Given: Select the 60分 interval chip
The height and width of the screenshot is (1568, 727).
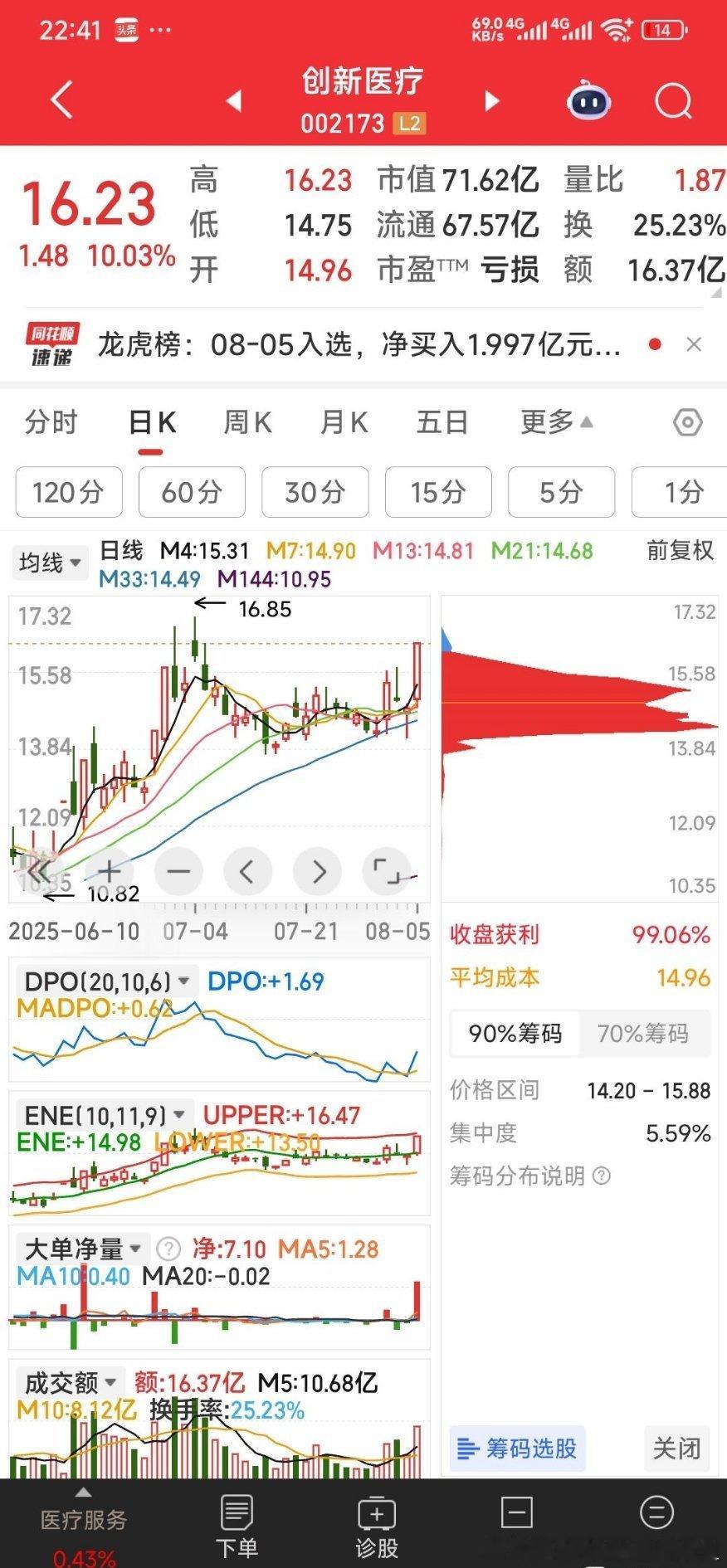Looking at the screenshot, I should (x=192, y=492).
